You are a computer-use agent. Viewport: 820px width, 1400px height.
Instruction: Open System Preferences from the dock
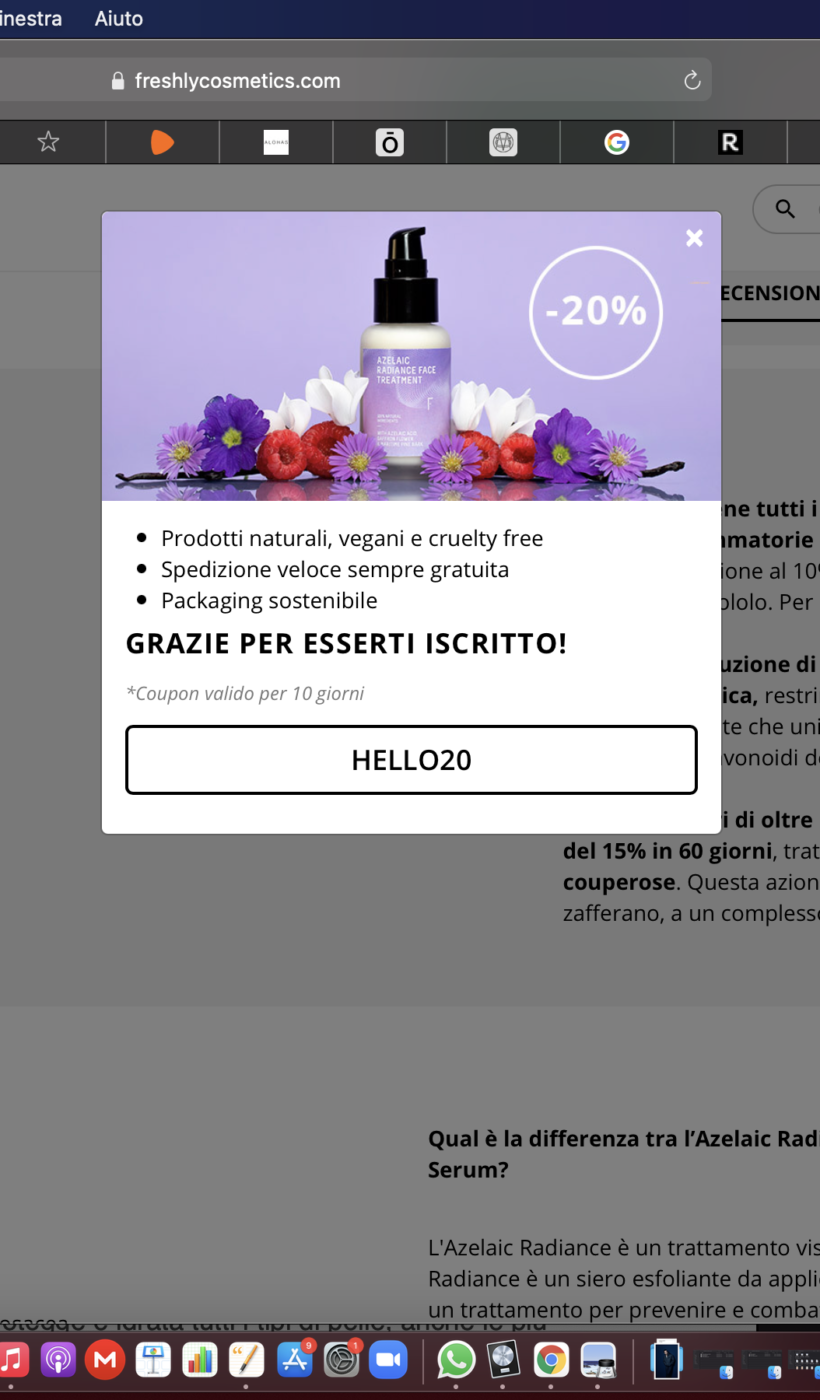click(x=341, y=1359)
